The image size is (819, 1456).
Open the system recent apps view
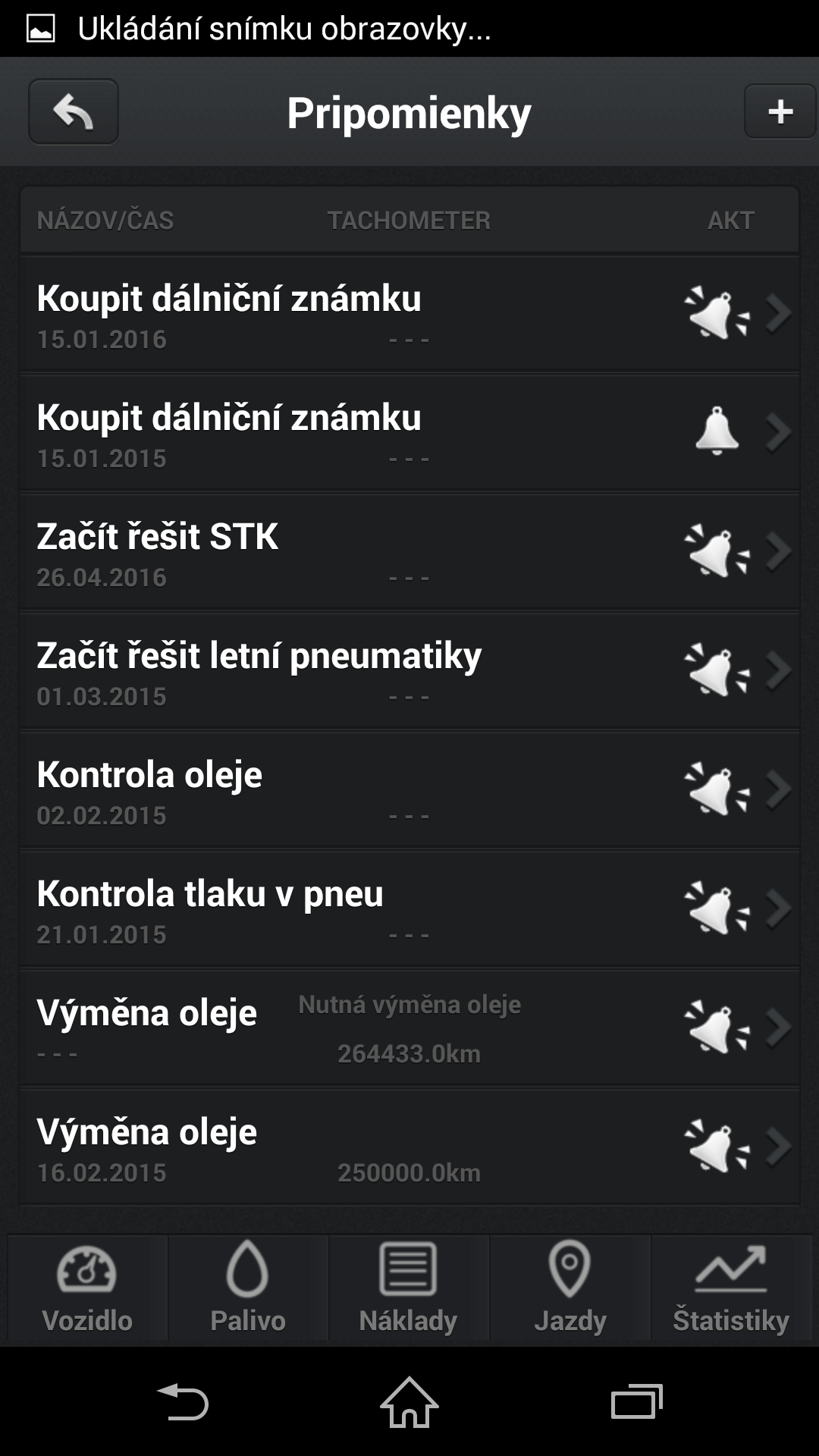pyautogui.click(x=637, y=1402)
